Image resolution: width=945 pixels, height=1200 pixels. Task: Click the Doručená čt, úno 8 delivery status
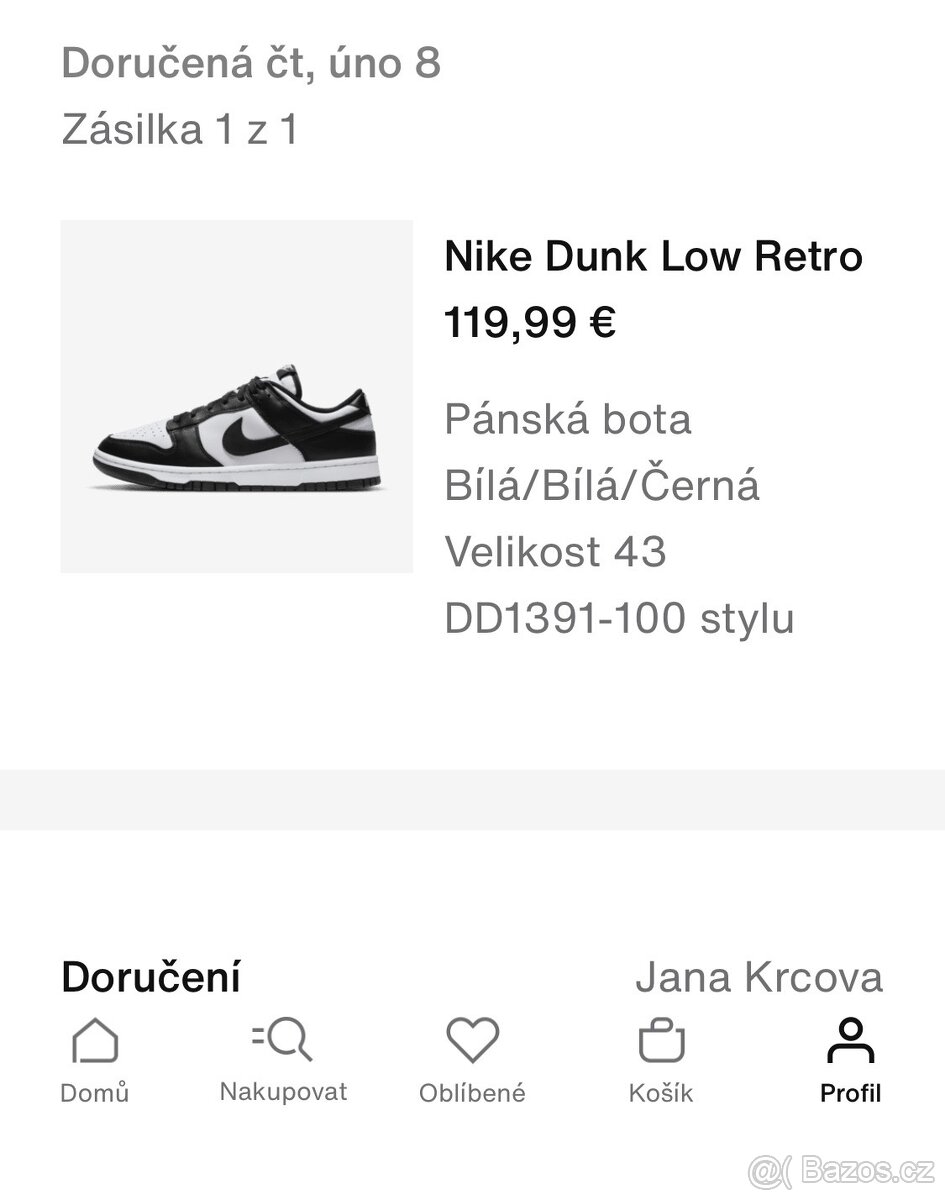coord(251,64)
